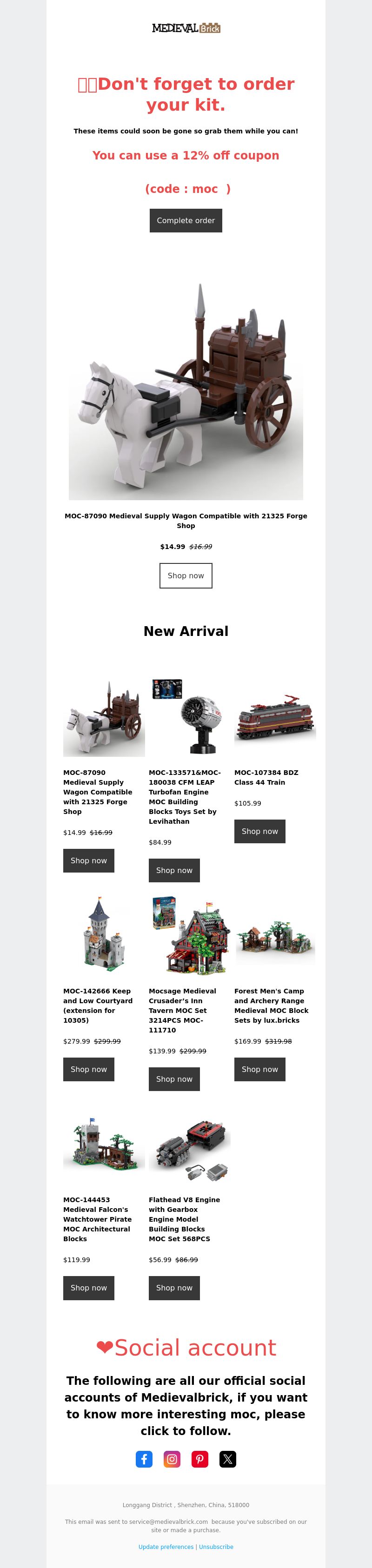The image size is (372, 1568).
Task: Shop now for CFM LEAP Turbofan Engine
Action: (174, 870)
